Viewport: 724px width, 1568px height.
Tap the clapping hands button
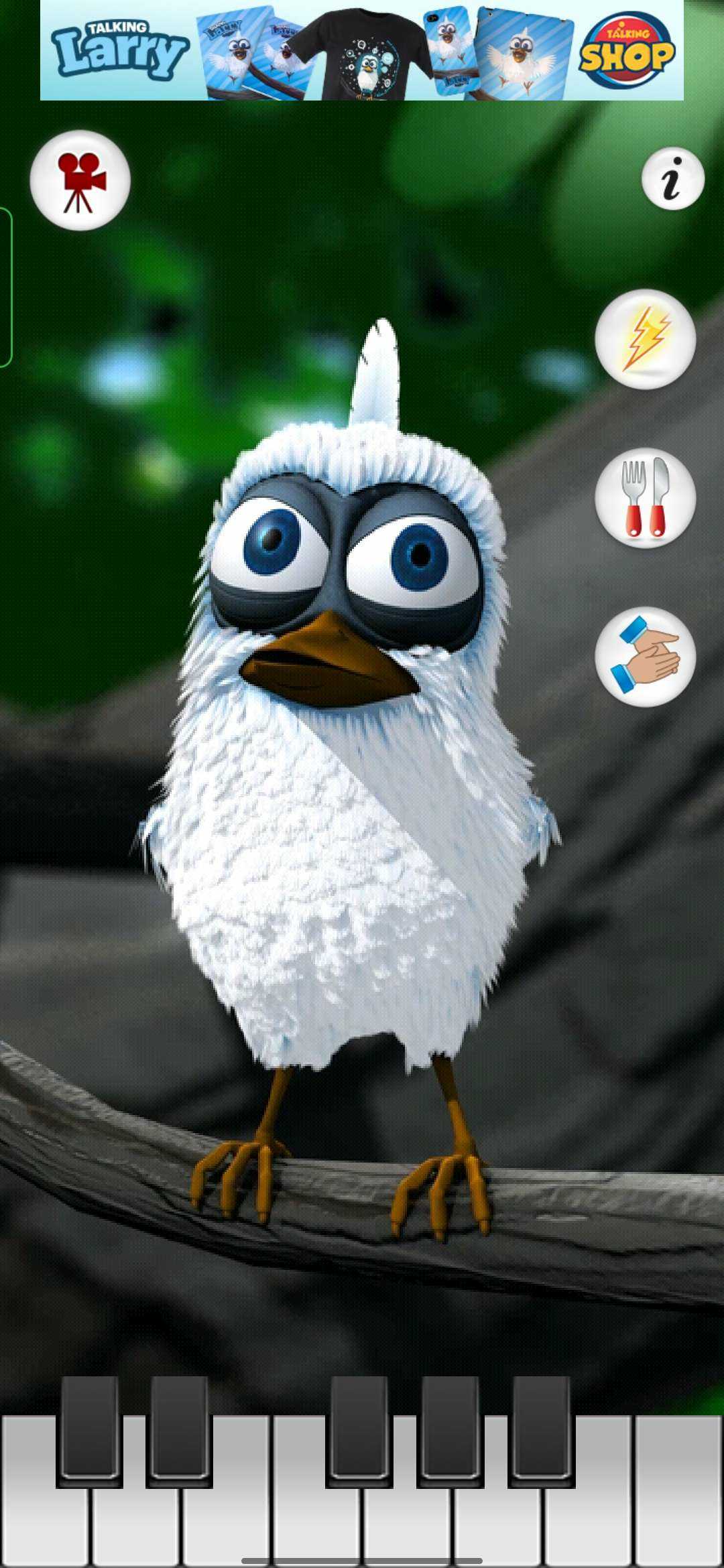645,657
